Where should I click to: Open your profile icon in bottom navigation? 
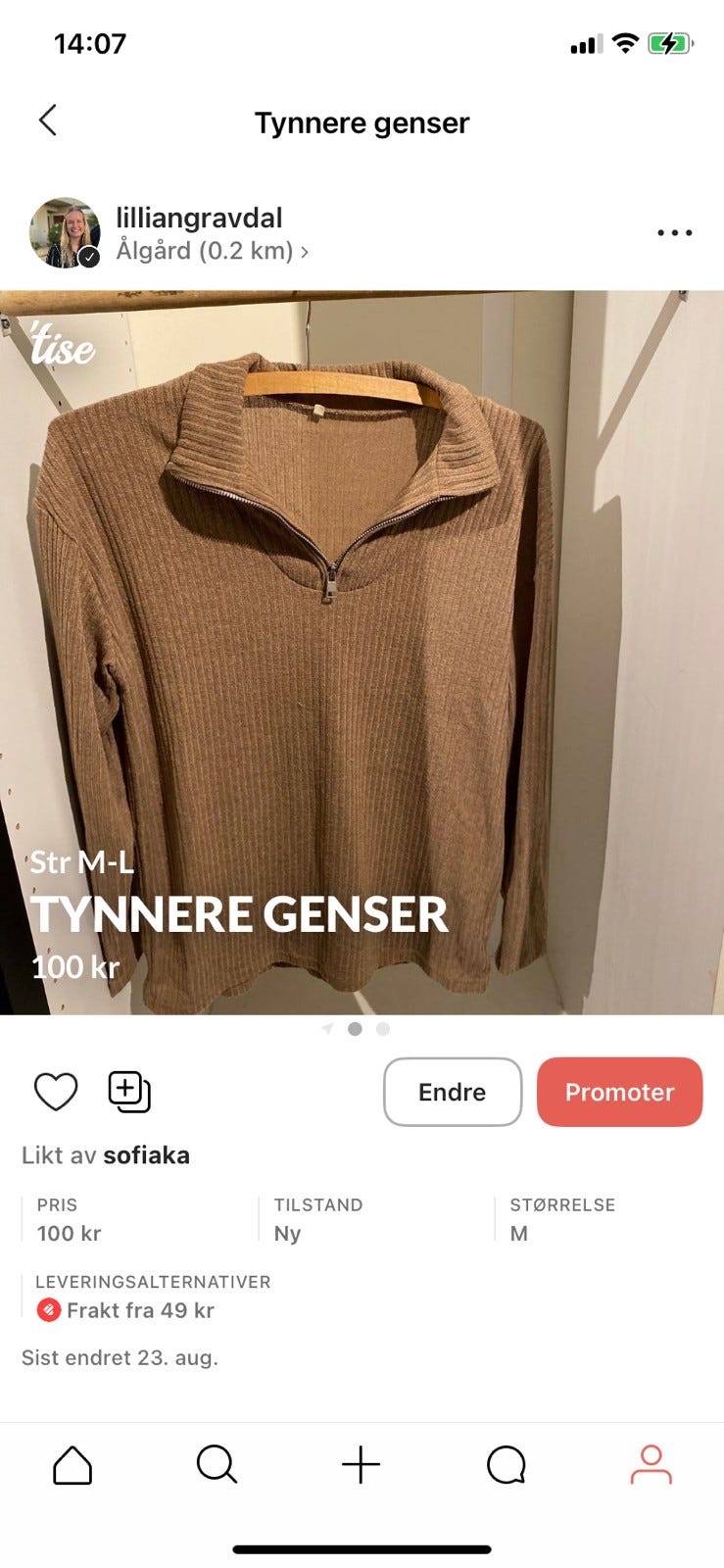(x=650, y=1465)
